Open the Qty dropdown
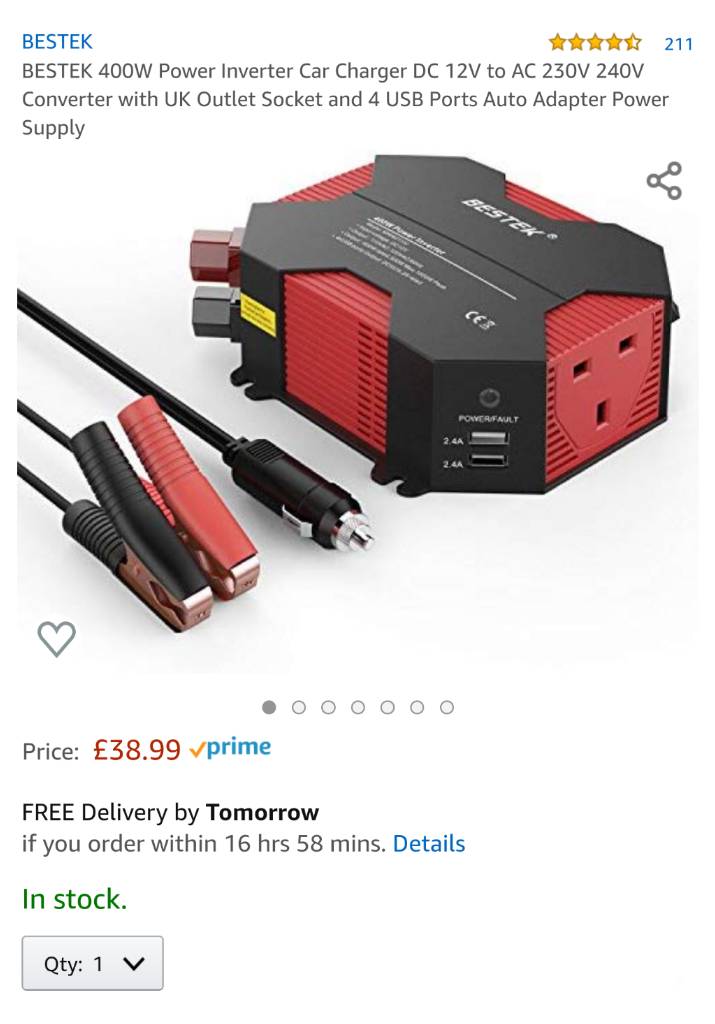 coord(92,964)
